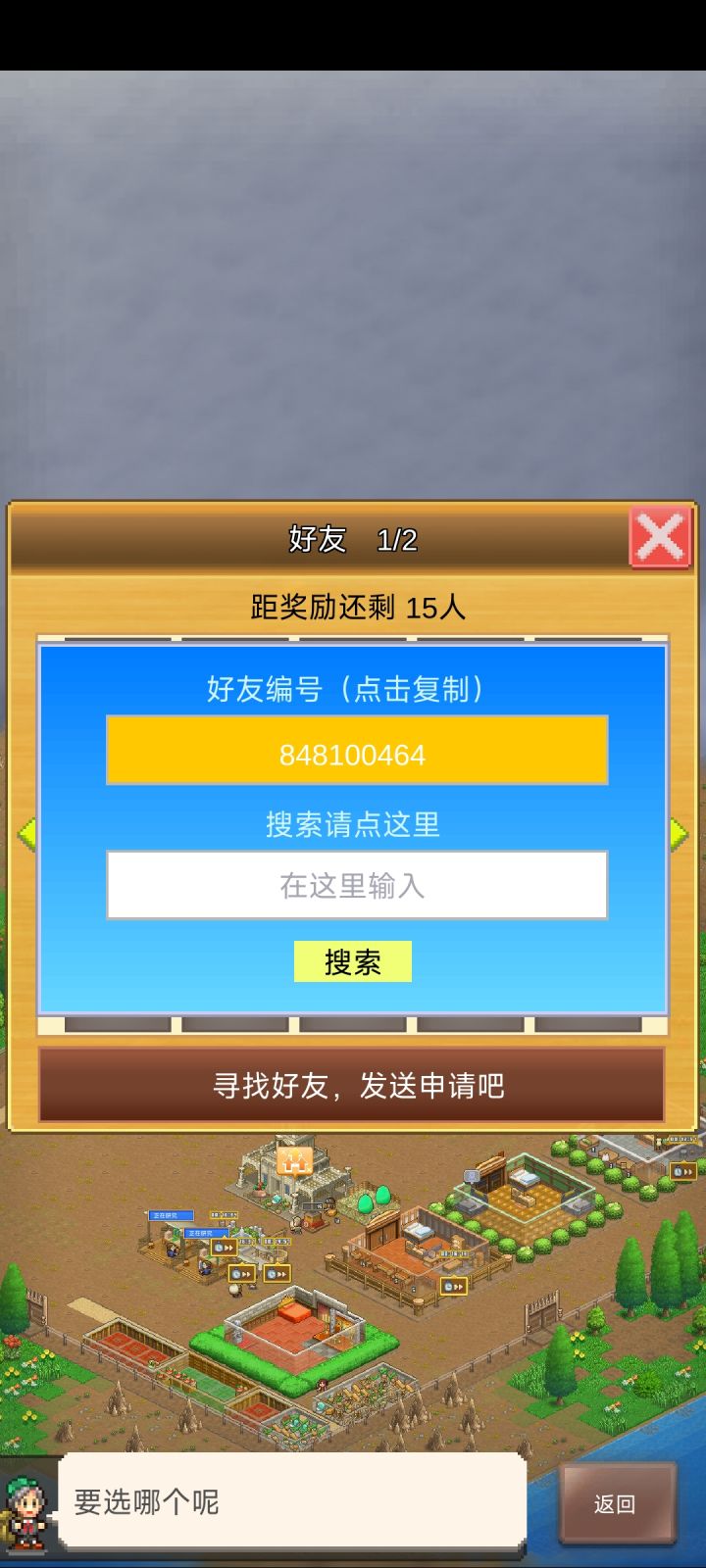The width and height of the screenshot is (706, 1568).
Task: Close the friend dialog with the red X
Action: (660, 537)
